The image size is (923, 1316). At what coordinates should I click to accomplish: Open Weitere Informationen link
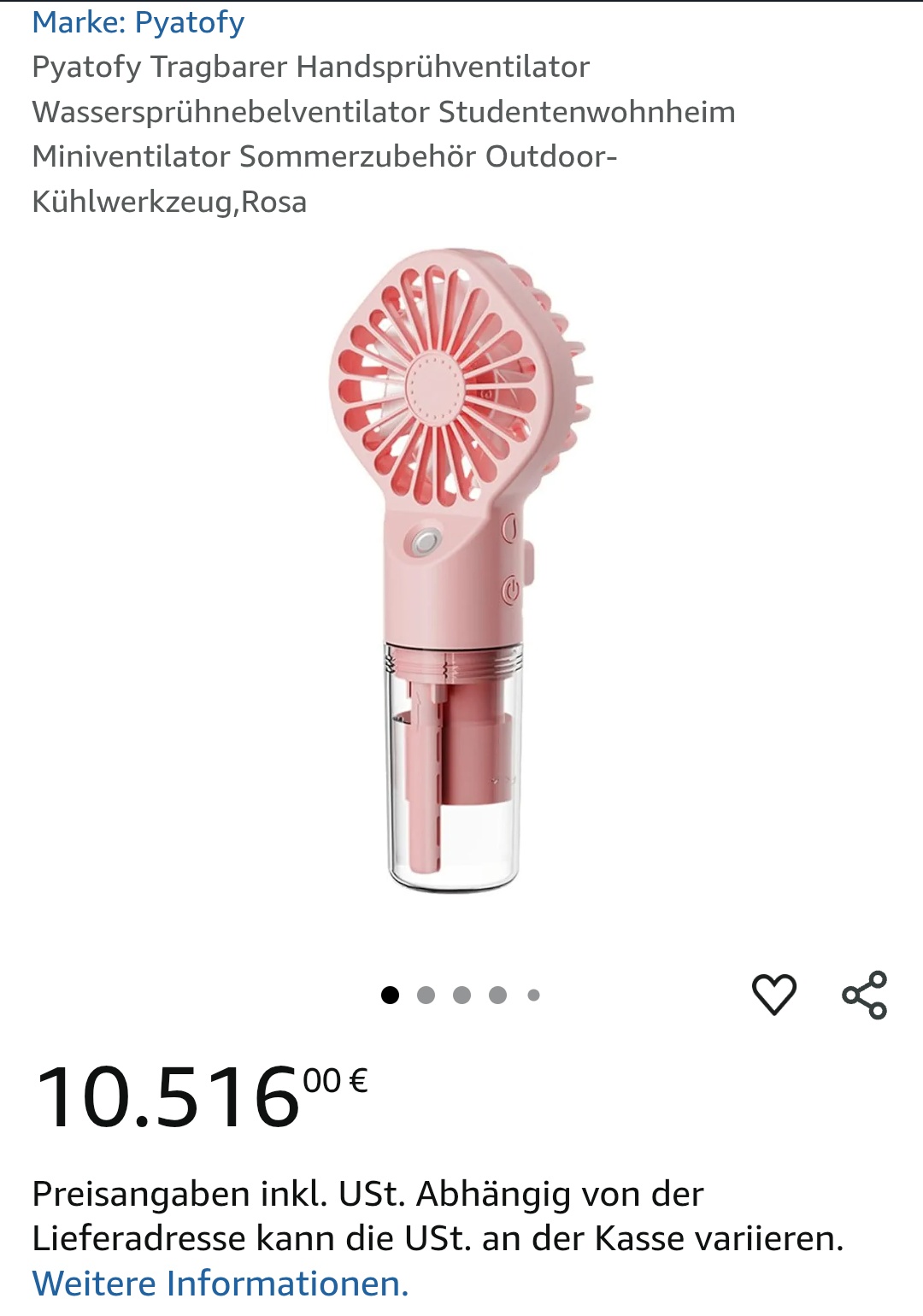coord(220,1284)
